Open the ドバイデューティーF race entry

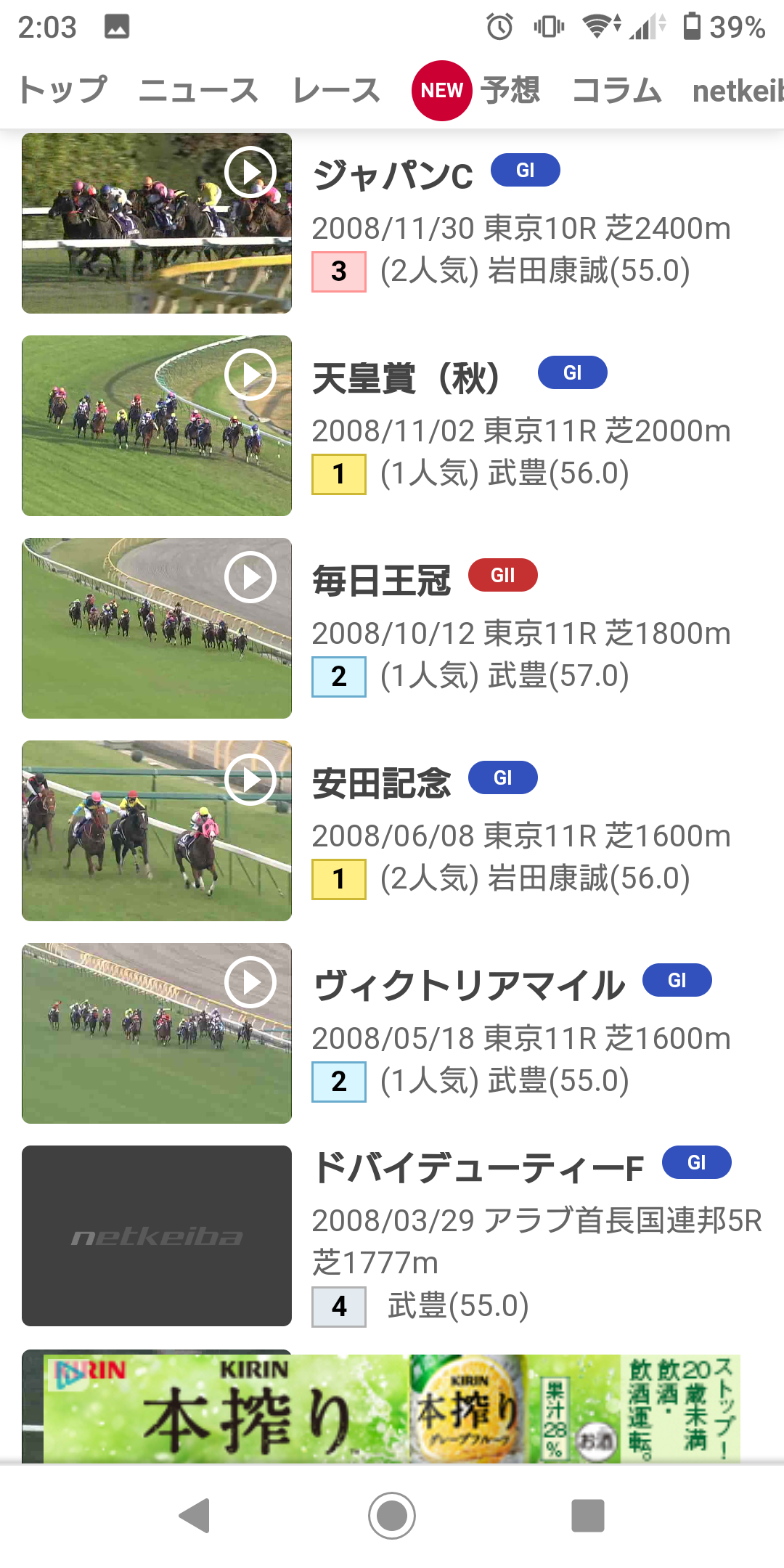tap(521, 1236)
